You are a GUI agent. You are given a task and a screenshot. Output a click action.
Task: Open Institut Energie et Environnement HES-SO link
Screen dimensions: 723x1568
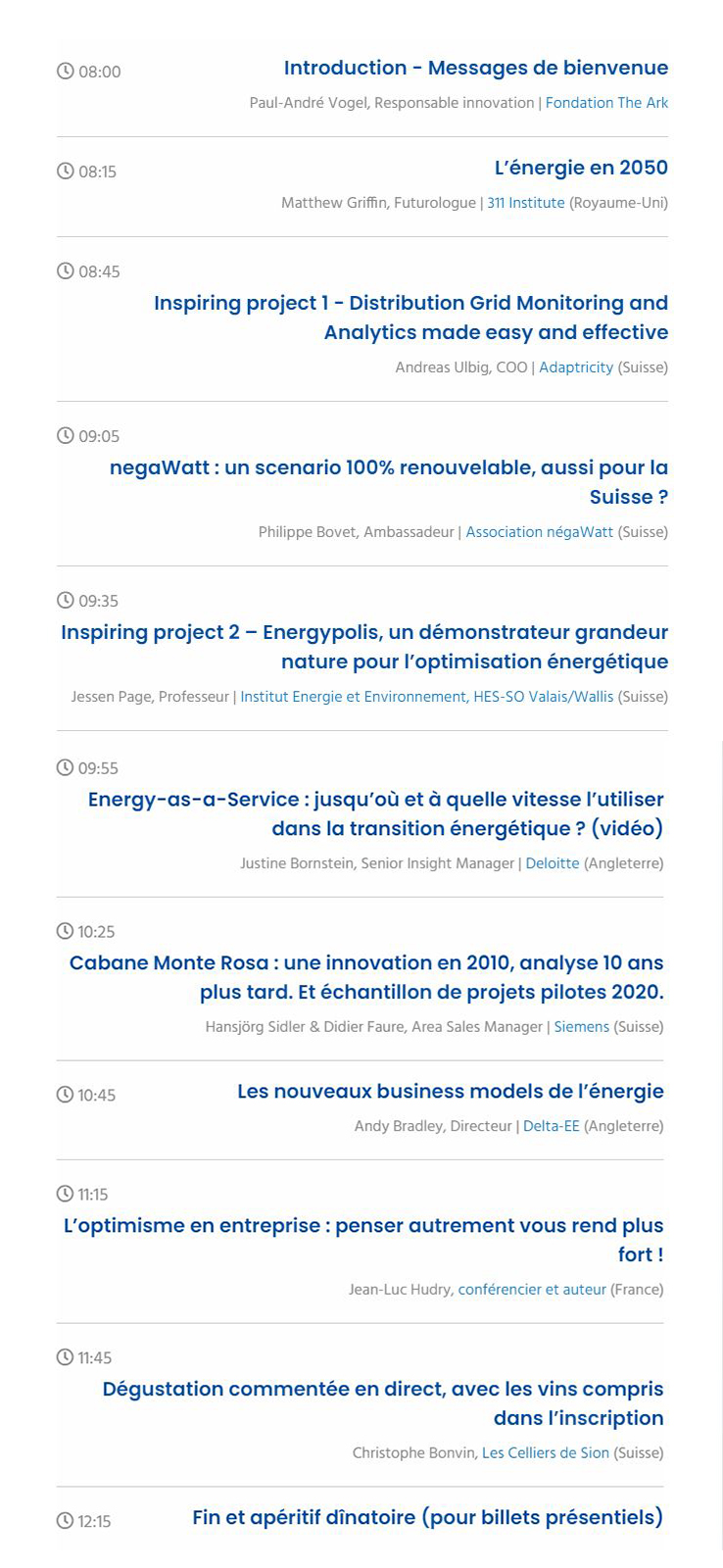click(x=427, y=697)
